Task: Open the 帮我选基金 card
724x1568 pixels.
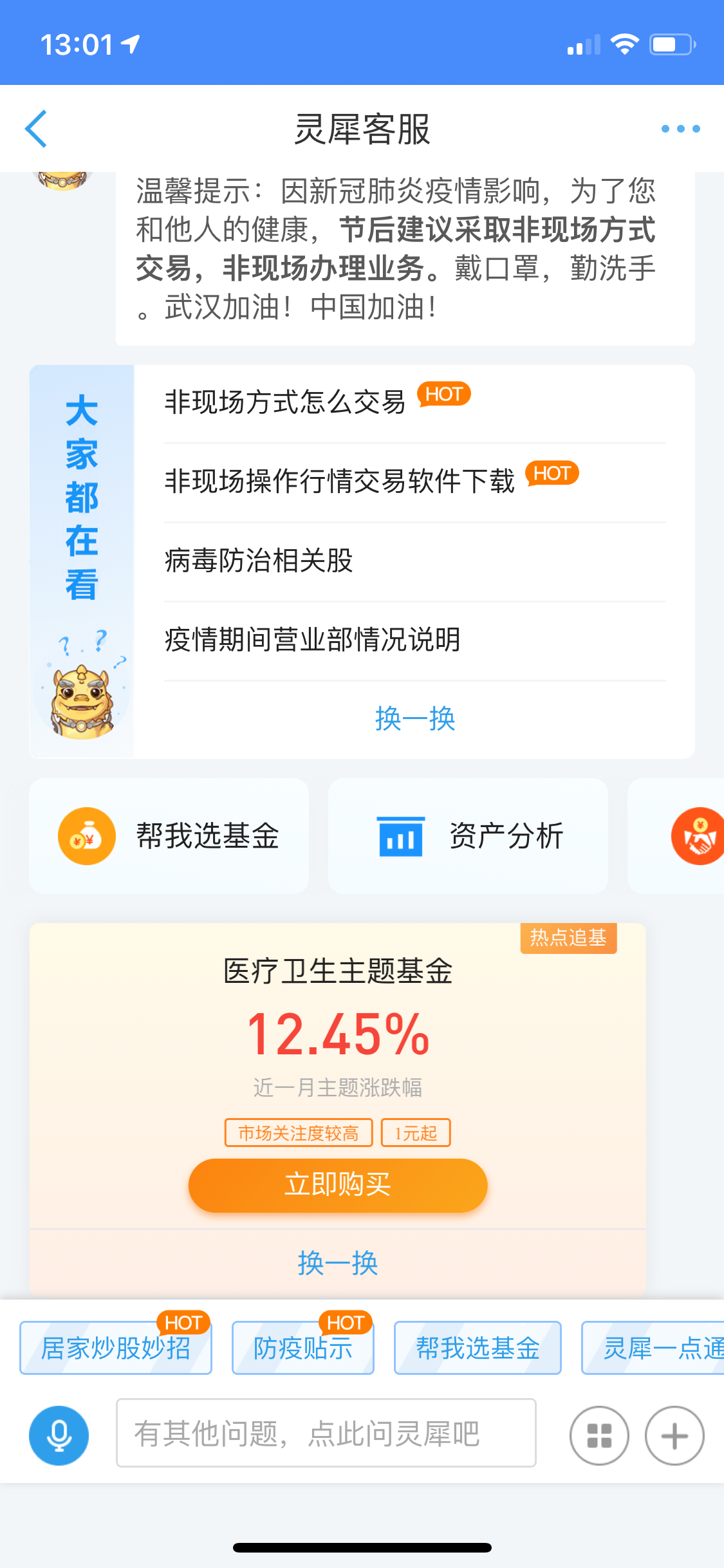Action: (169, 836)
